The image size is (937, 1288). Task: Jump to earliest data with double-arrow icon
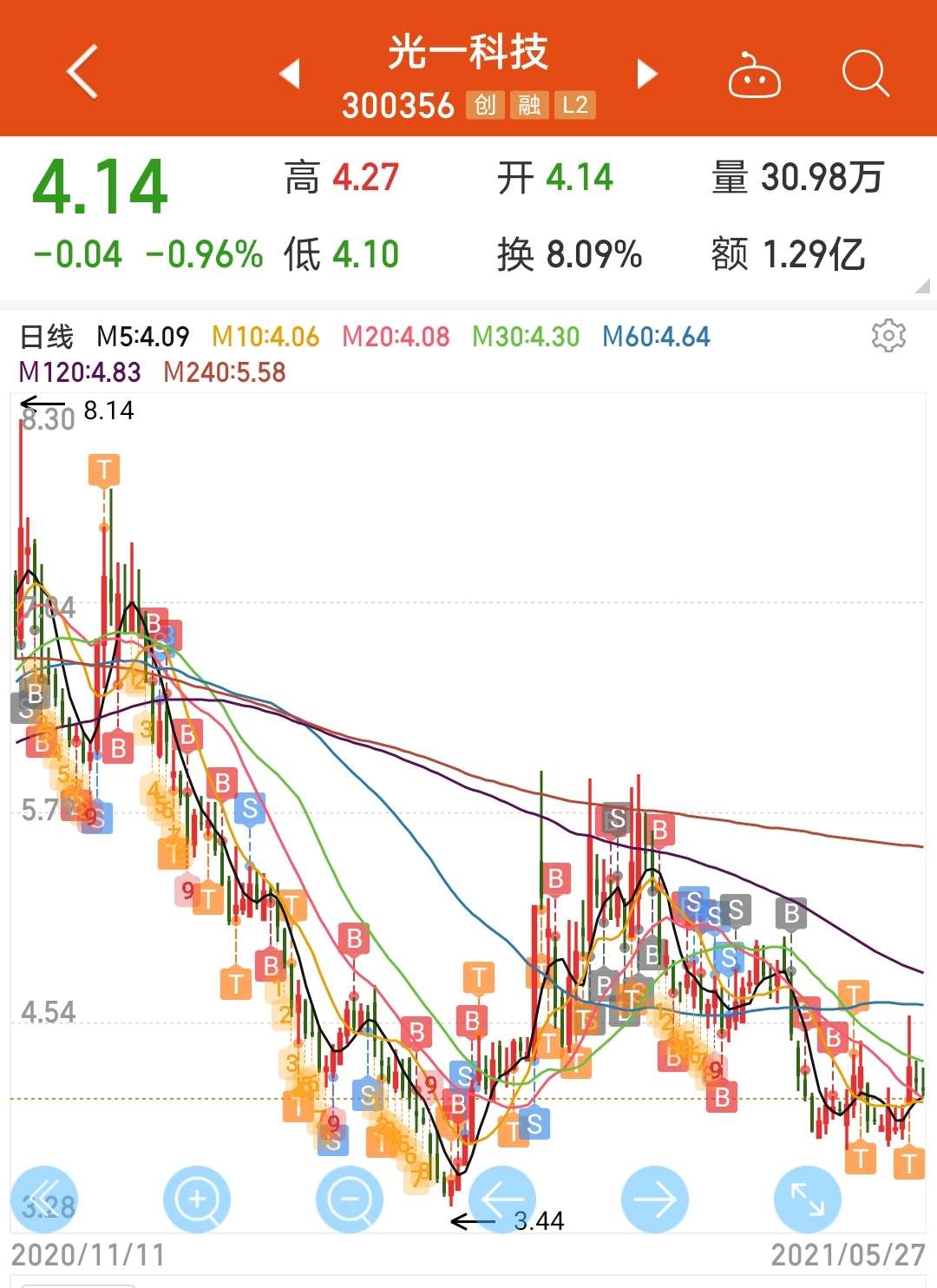(x=45, y=1199)
